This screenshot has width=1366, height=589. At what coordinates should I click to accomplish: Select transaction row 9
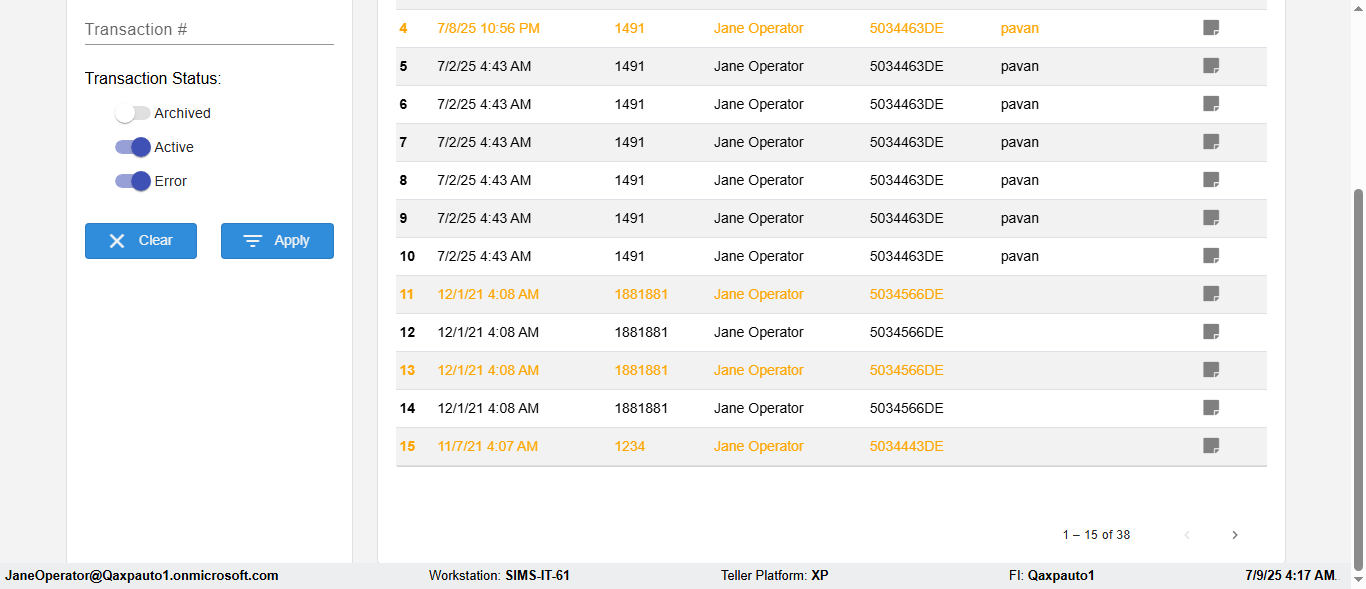[x=760, y=219]
